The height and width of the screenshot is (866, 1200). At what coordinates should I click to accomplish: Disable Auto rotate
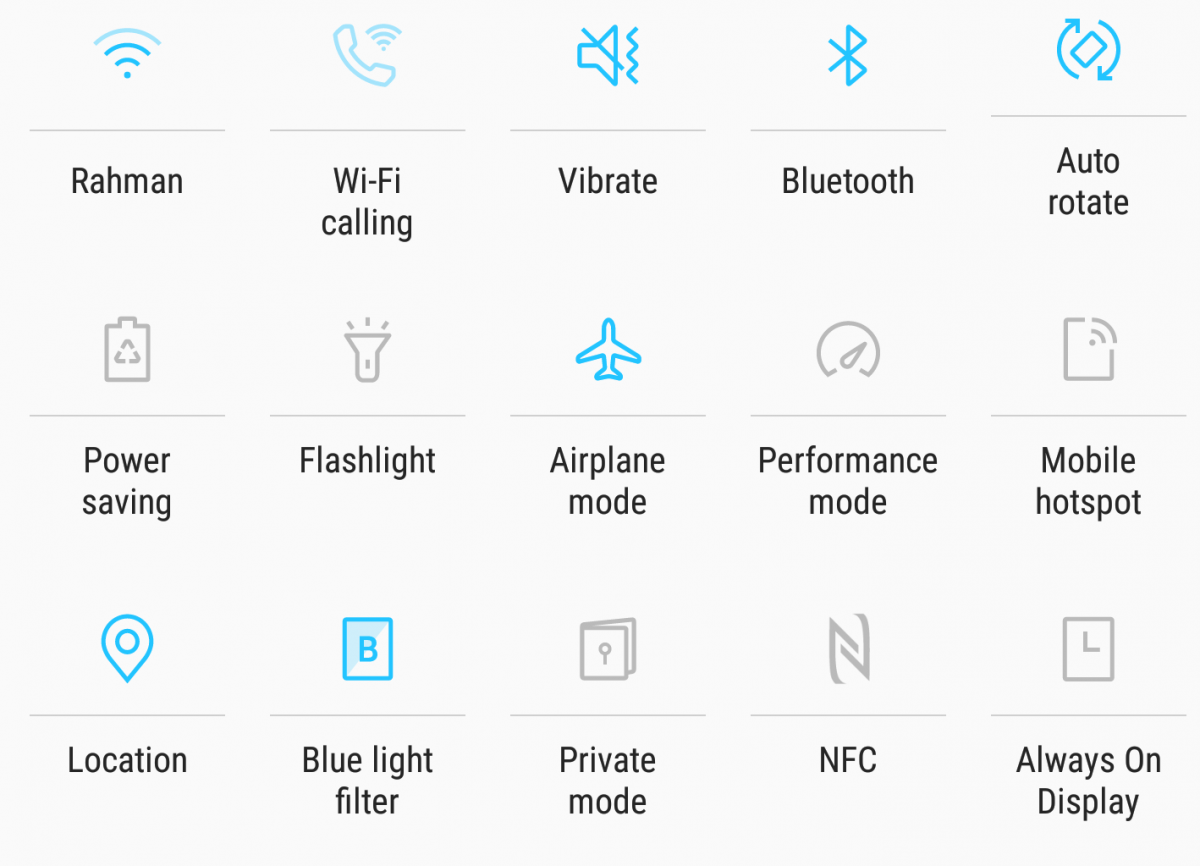[x=1088, y=50]
